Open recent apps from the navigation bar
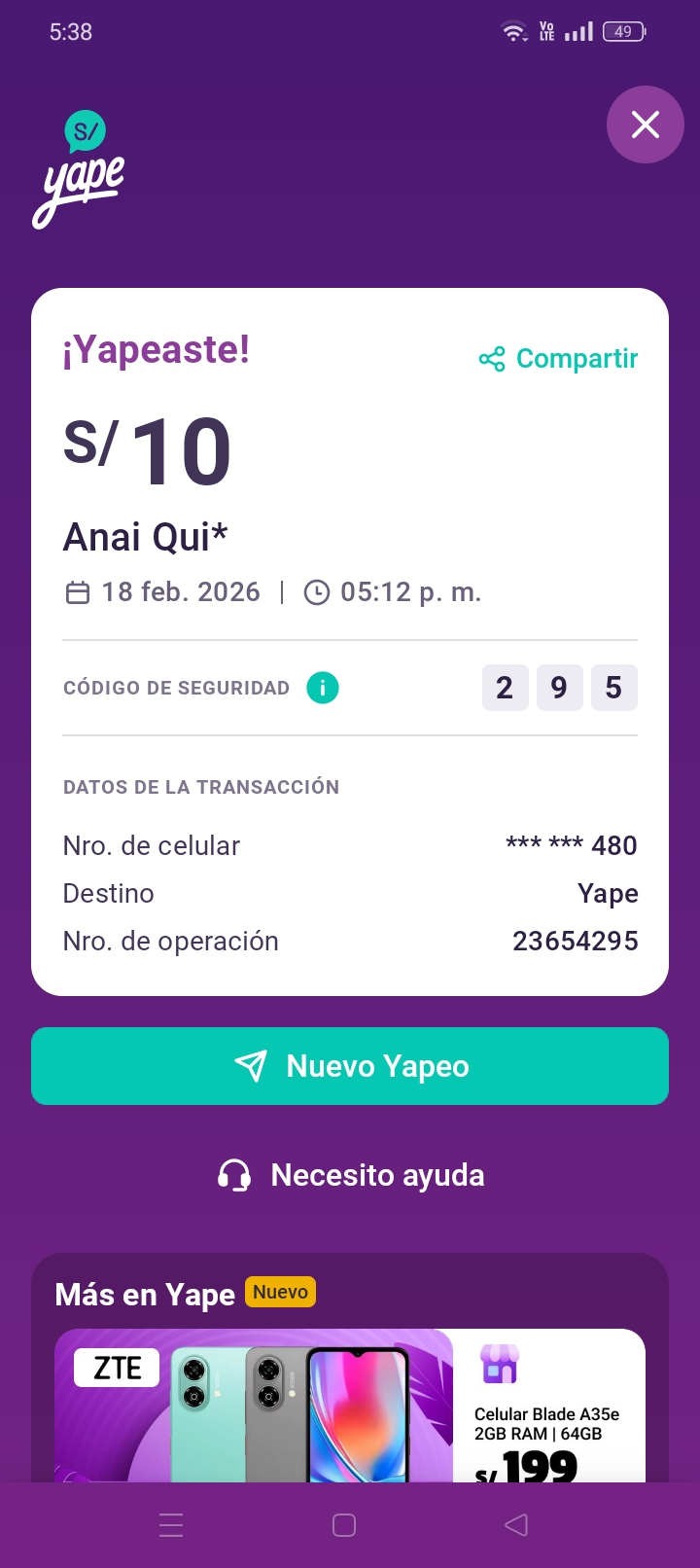This screenshot has width=700, height=1568. (171, 1525)
